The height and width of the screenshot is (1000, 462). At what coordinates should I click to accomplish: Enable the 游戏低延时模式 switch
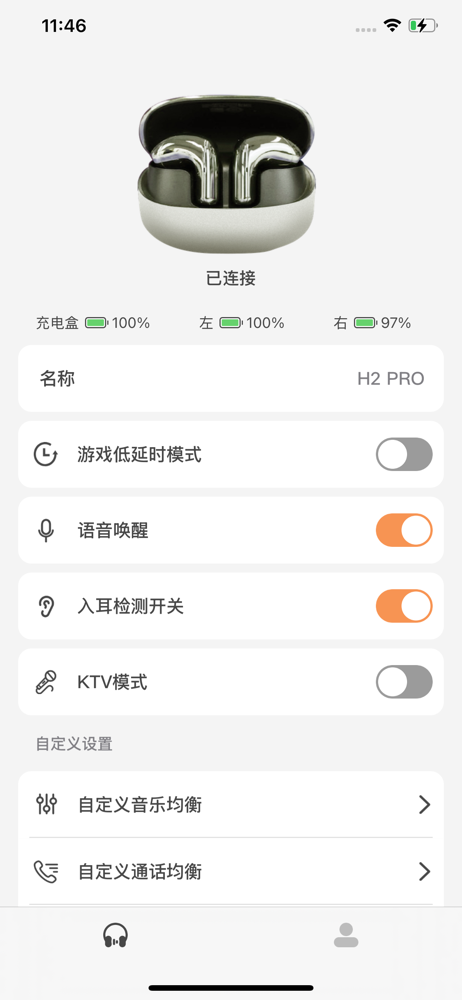click(x=404, y=454)
